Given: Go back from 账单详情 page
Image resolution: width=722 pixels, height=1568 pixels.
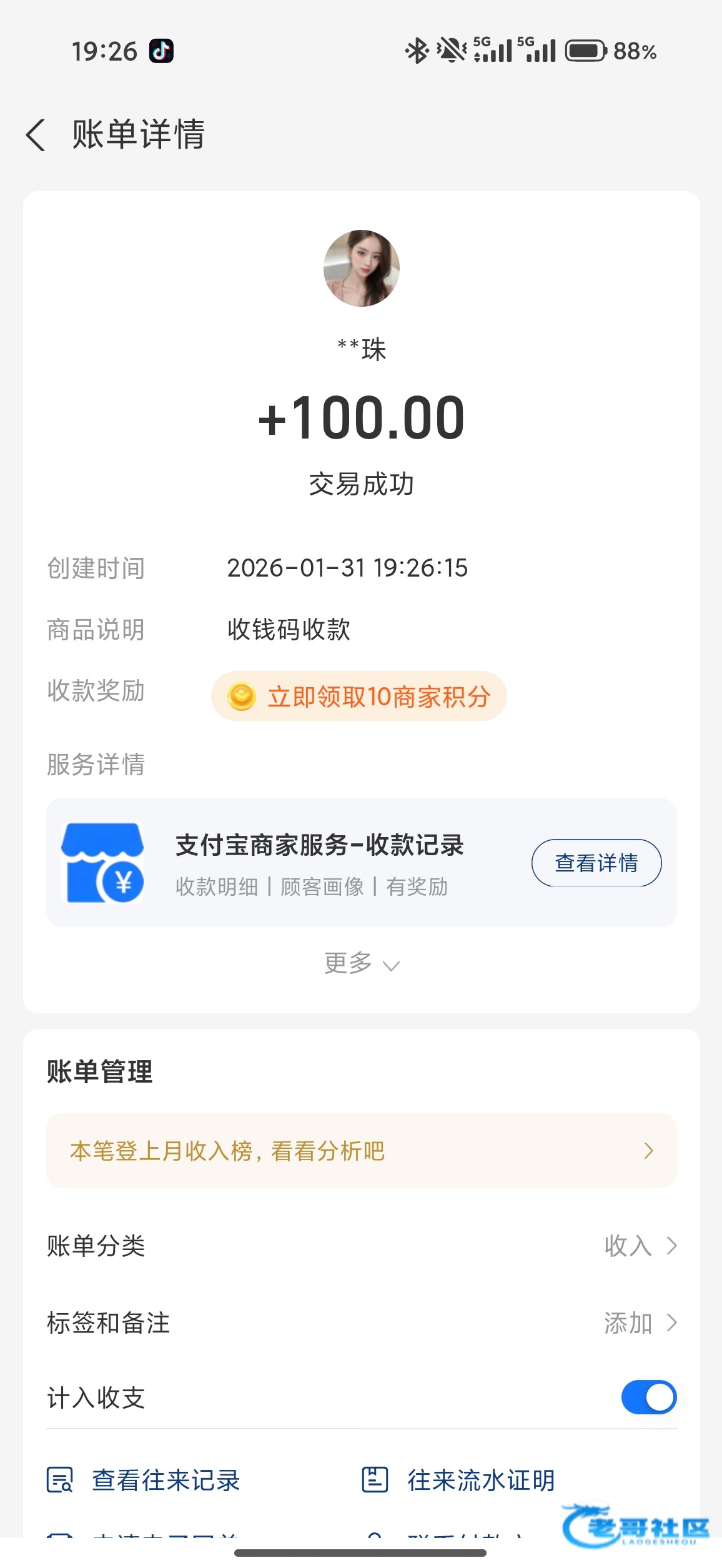Looking at the screenshot, I should 36,135.
